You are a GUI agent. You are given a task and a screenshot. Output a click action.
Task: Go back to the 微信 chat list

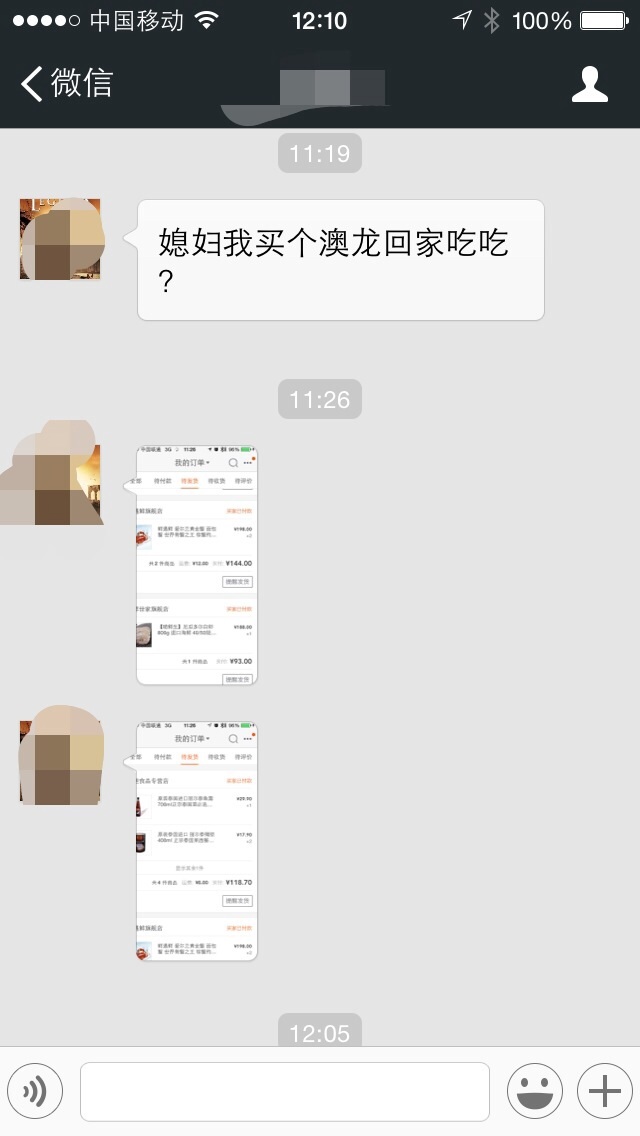pos(66,83)
